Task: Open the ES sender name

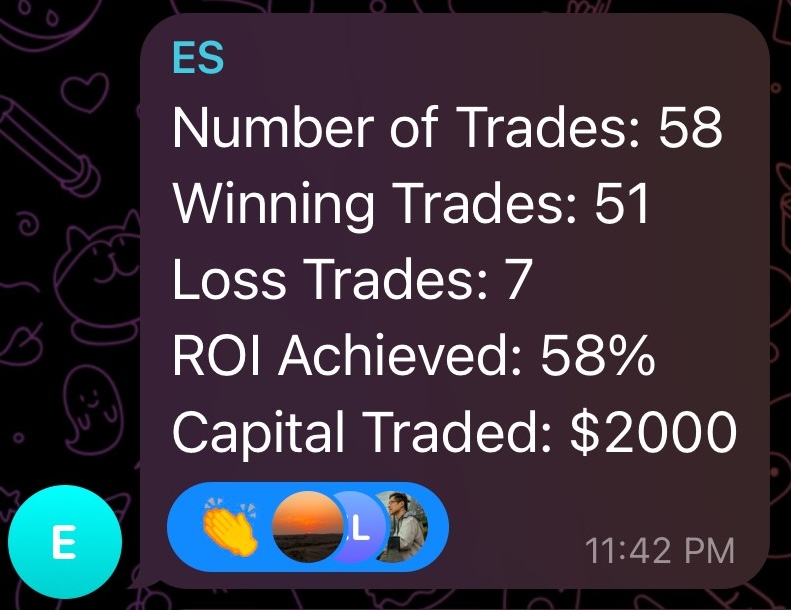Action: (x=198, y=59)
